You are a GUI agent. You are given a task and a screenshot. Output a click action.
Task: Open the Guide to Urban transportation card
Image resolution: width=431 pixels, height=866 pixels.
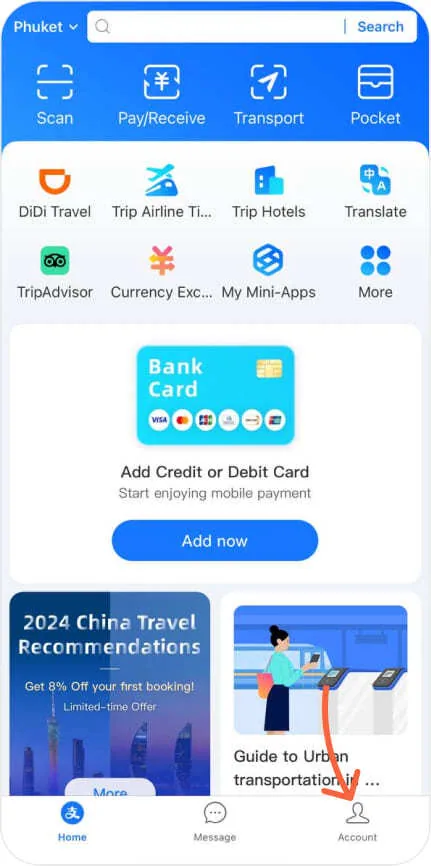tap(320, 694)
